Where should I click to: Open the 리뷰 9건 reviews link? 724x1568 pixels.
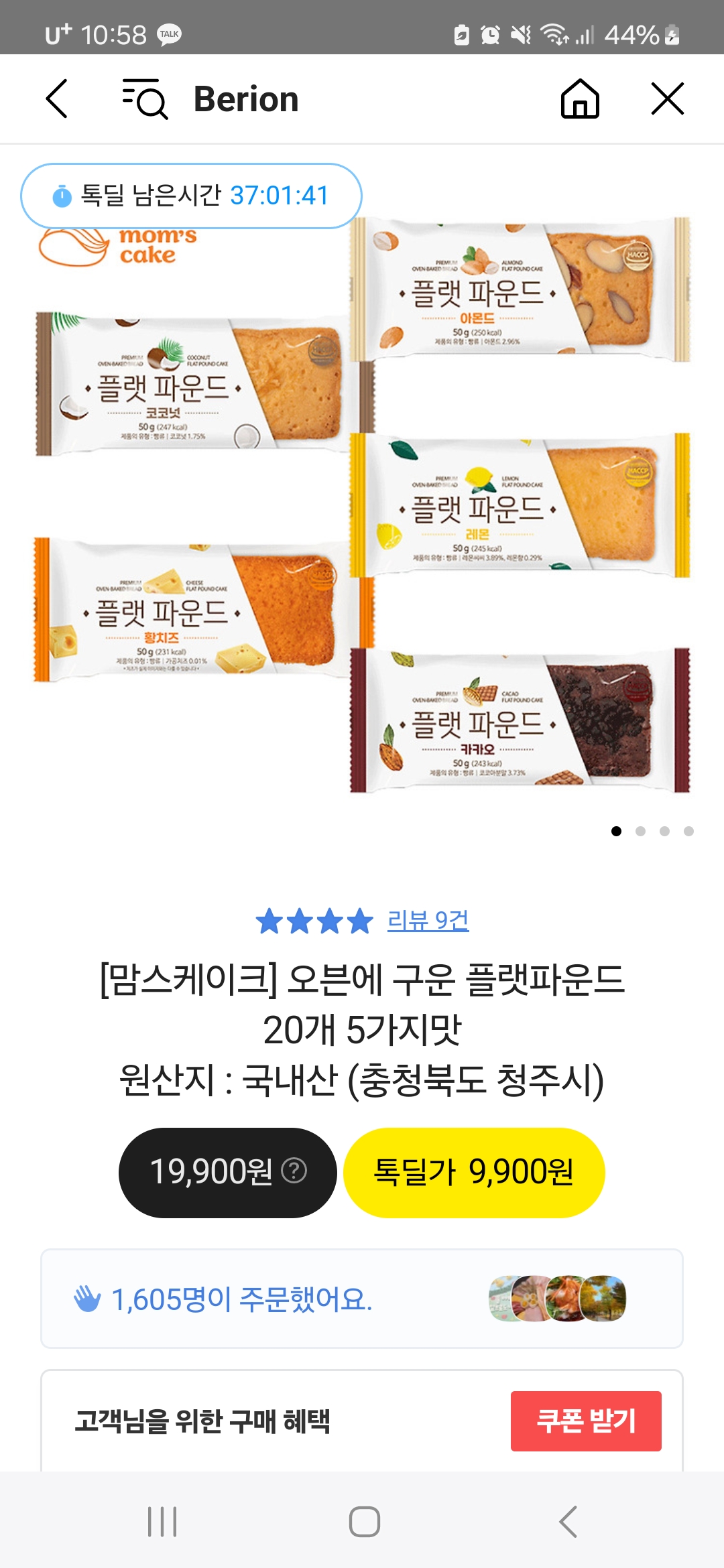pyautogui.click(x=428, y=921)
